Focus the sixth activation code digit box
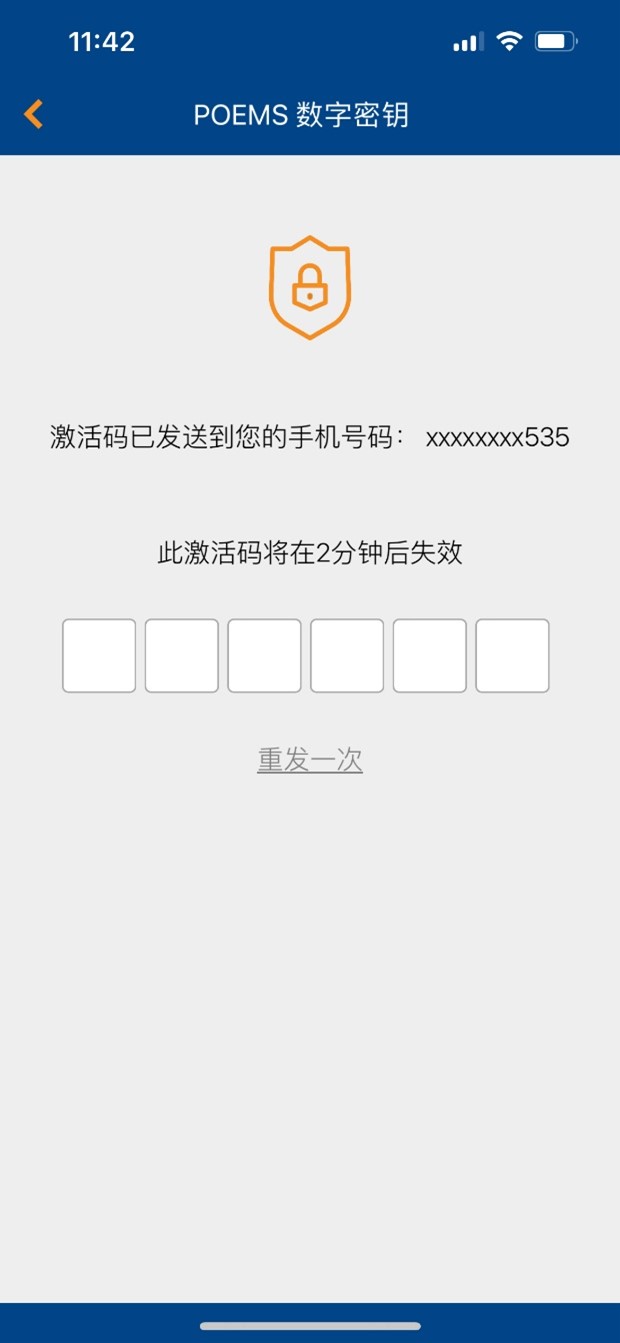 [512, 656]
